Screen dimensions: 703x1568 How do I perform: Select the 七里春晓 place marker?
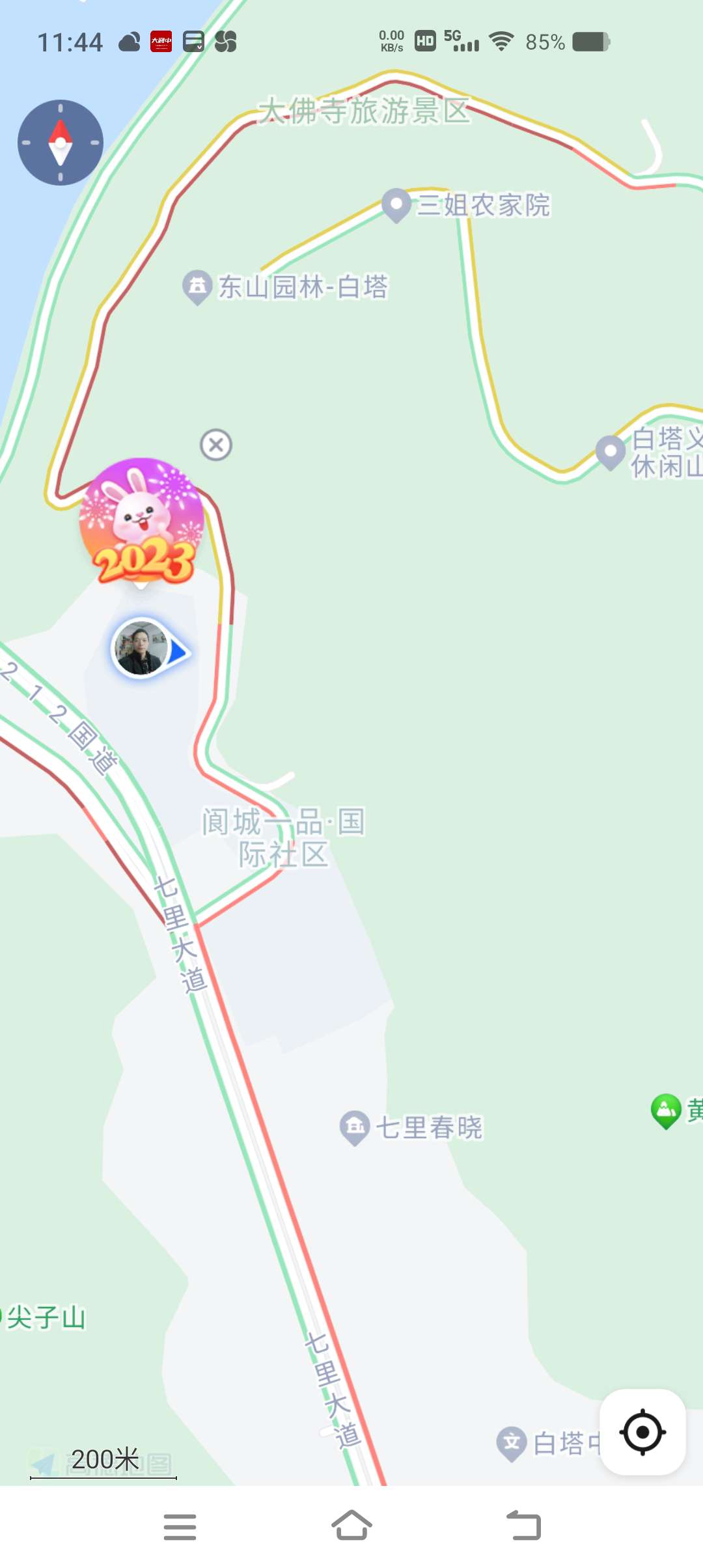355,1127
